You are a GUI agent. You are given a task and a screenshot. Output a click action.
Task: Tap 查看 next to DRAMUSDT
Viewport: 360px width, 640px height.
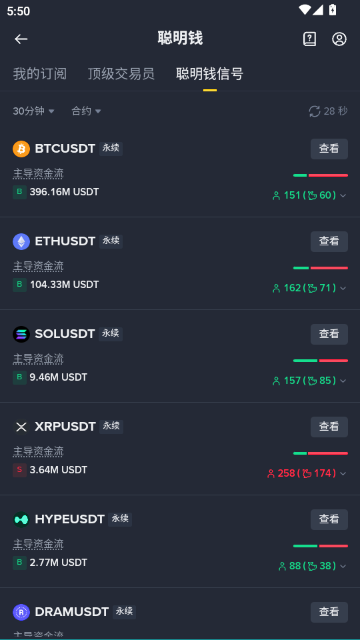(x=329, y=612)
